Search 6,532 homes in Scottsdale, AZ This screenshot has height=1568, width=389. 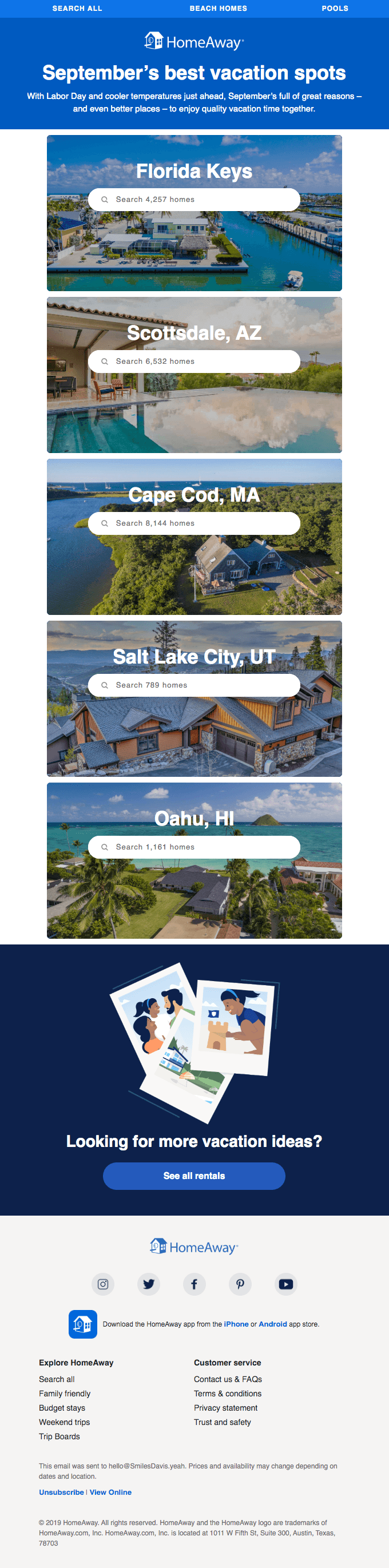coord(193,362)
